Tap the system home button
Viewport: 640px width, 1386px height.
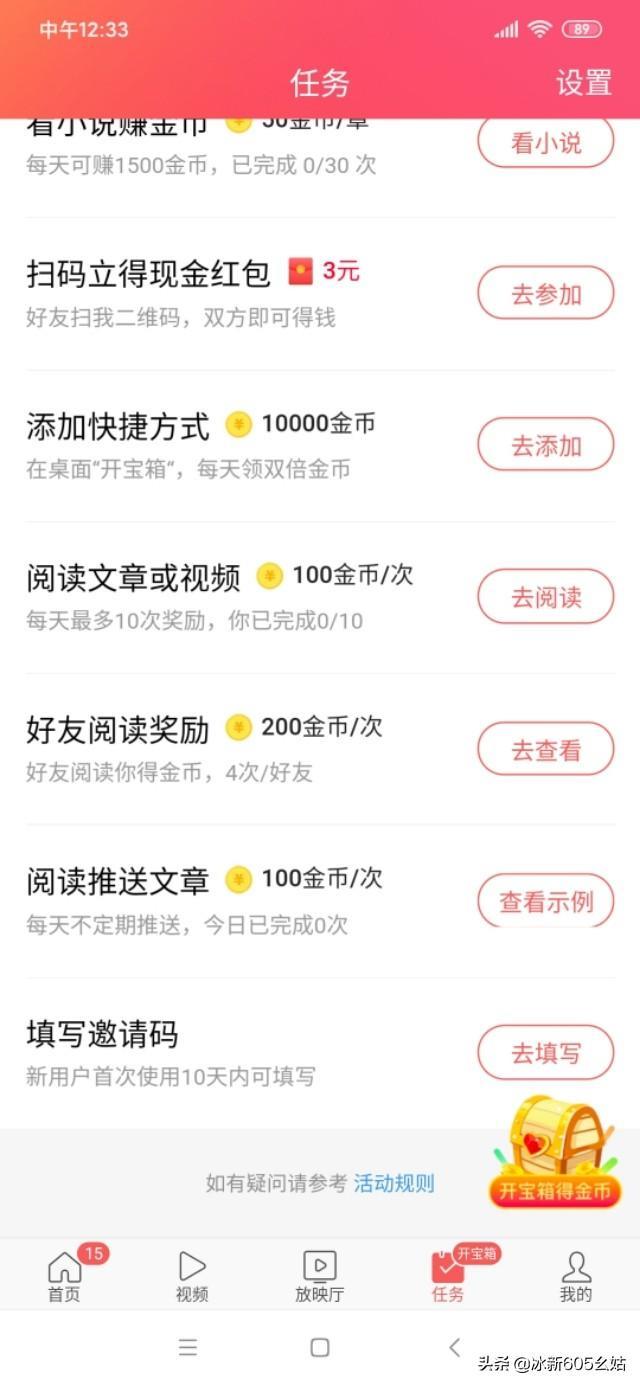point(320,1347)
